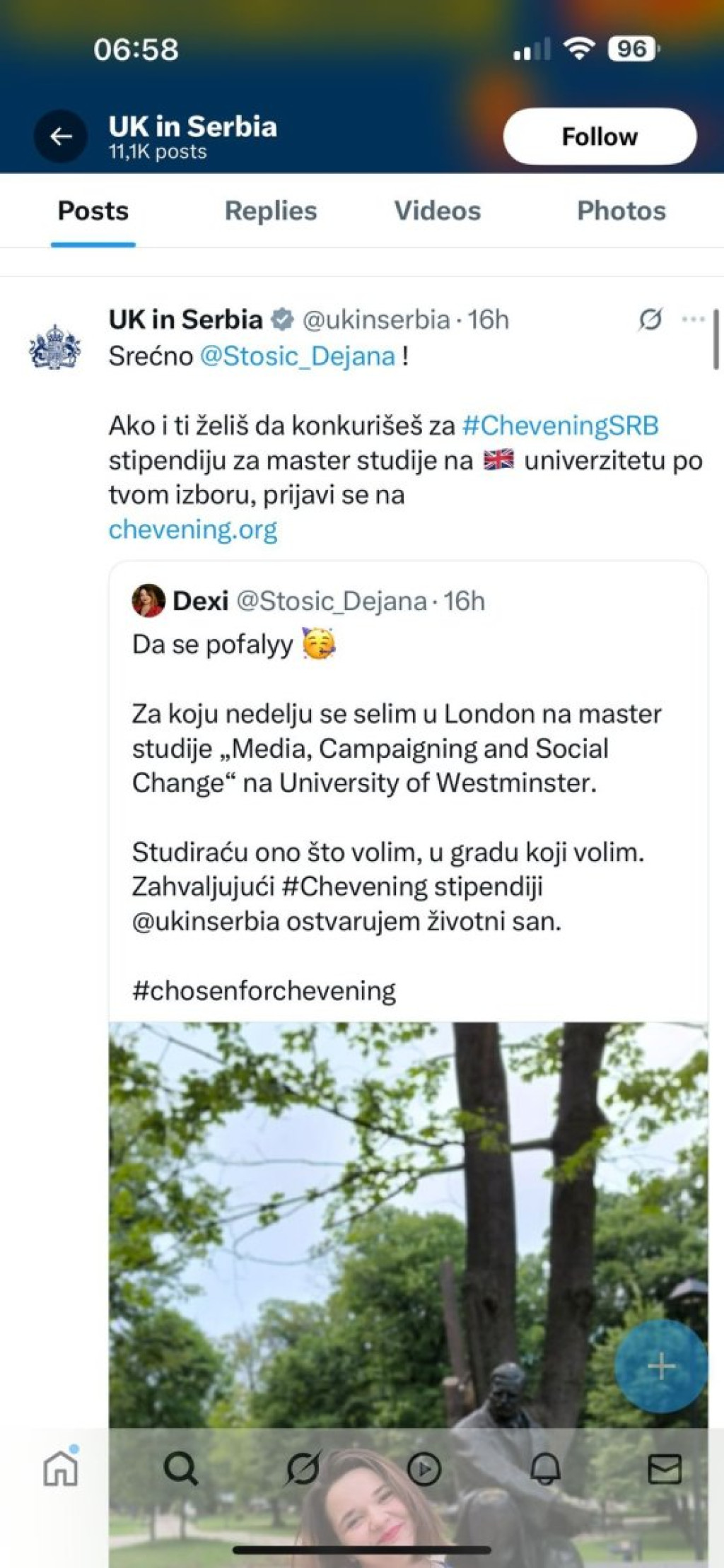Select the Posts tab
The image size is (724, 1568).
coord(93,211)
